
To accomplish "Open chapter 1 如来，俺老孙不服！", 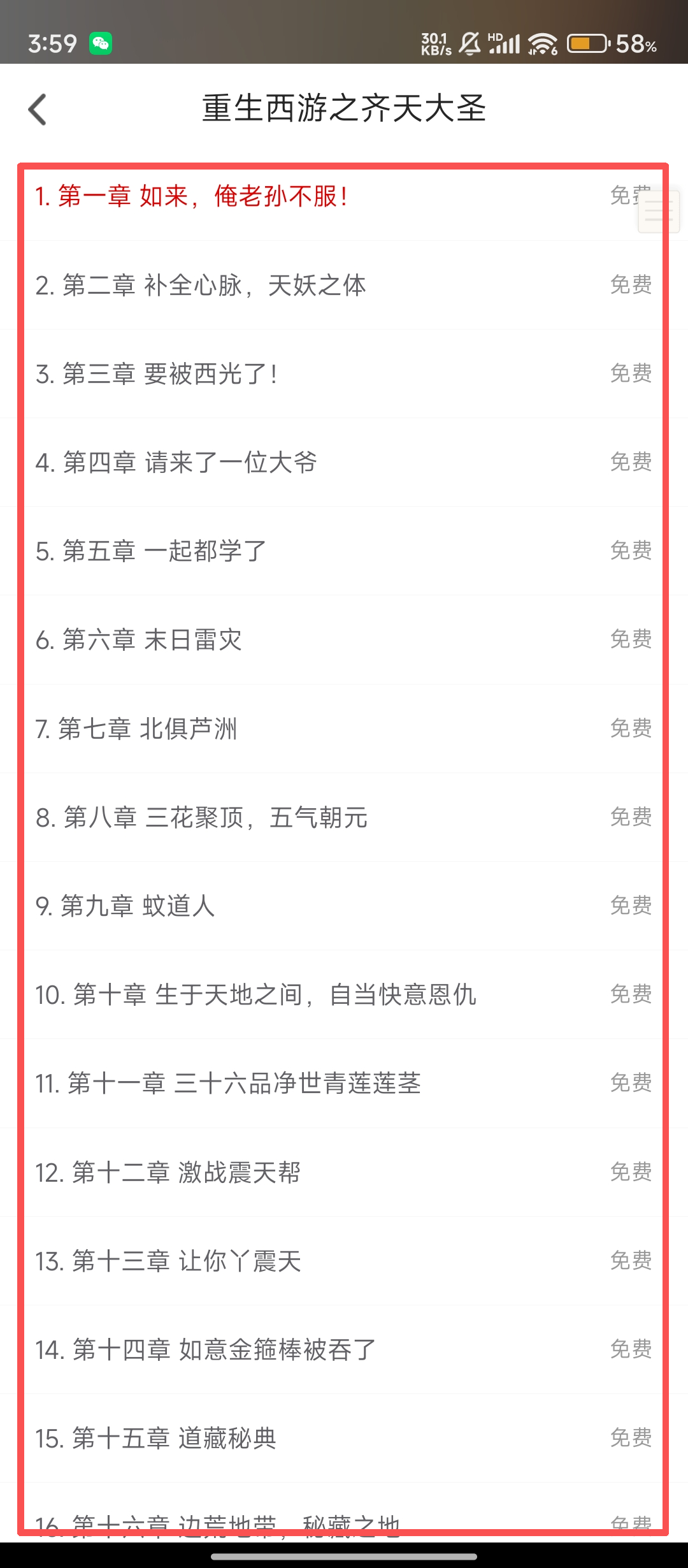I will click(191, 196).
